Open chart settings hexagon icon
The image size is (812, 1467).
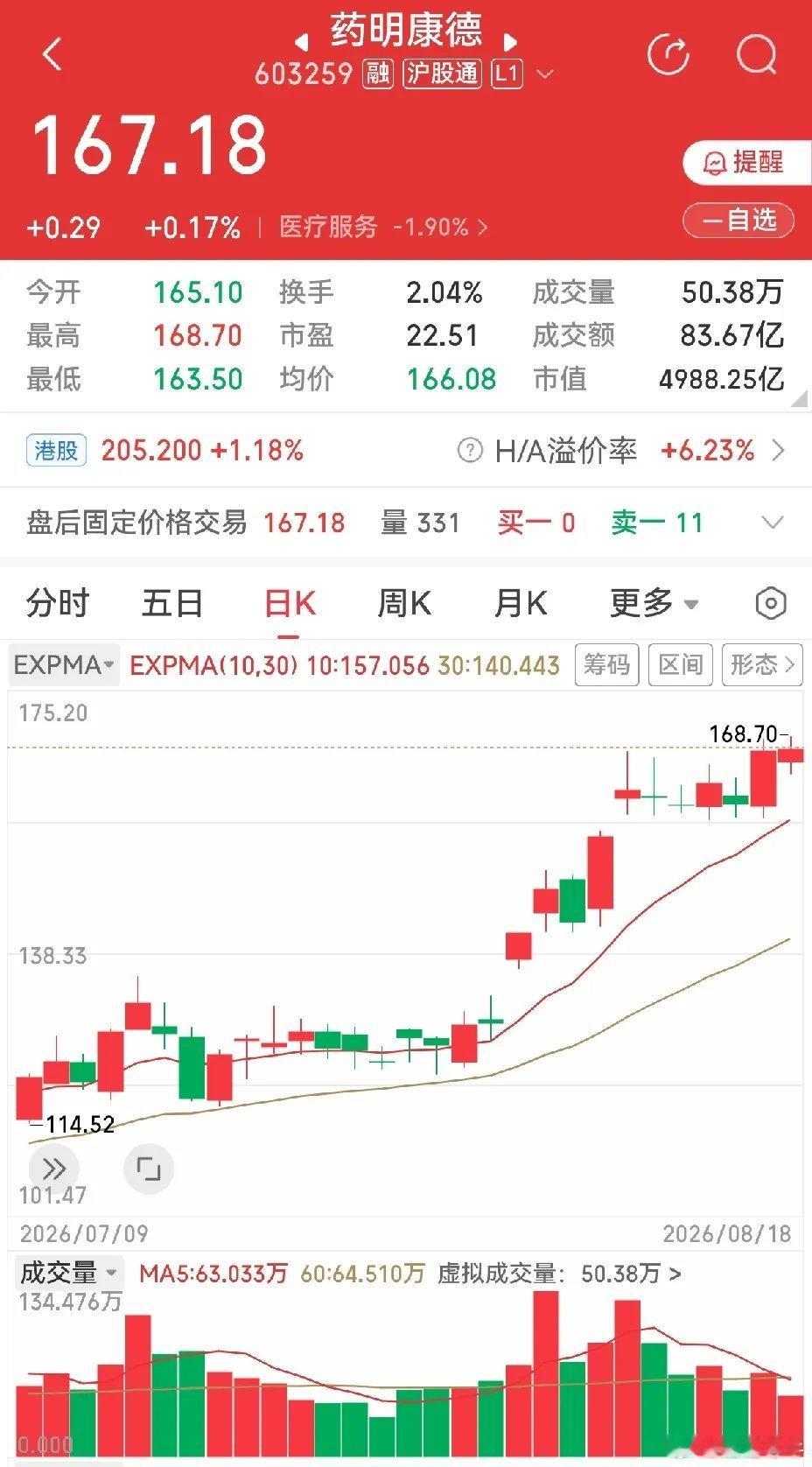(x=770, y=603)
